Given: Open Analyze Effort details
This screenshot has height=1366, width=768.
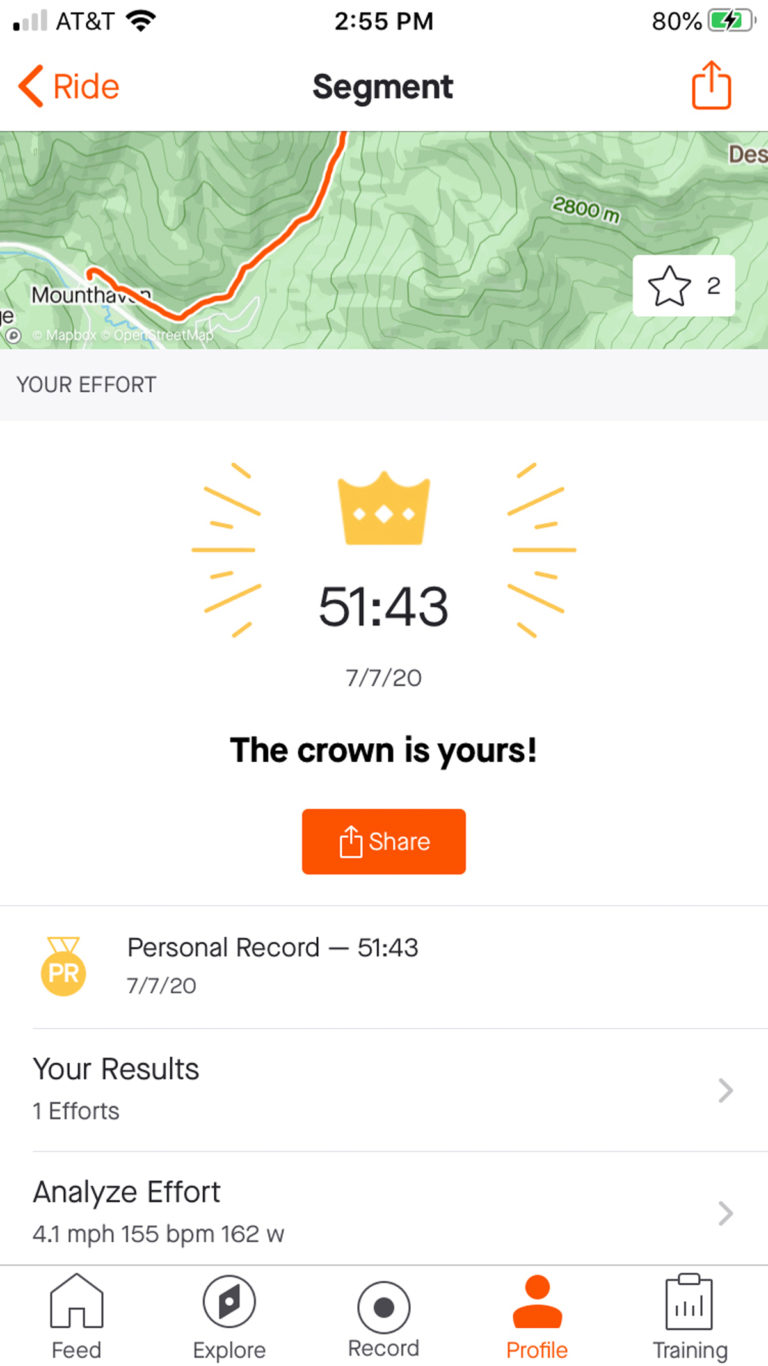Looking at the screenshot, I should tap(383, 1210).
